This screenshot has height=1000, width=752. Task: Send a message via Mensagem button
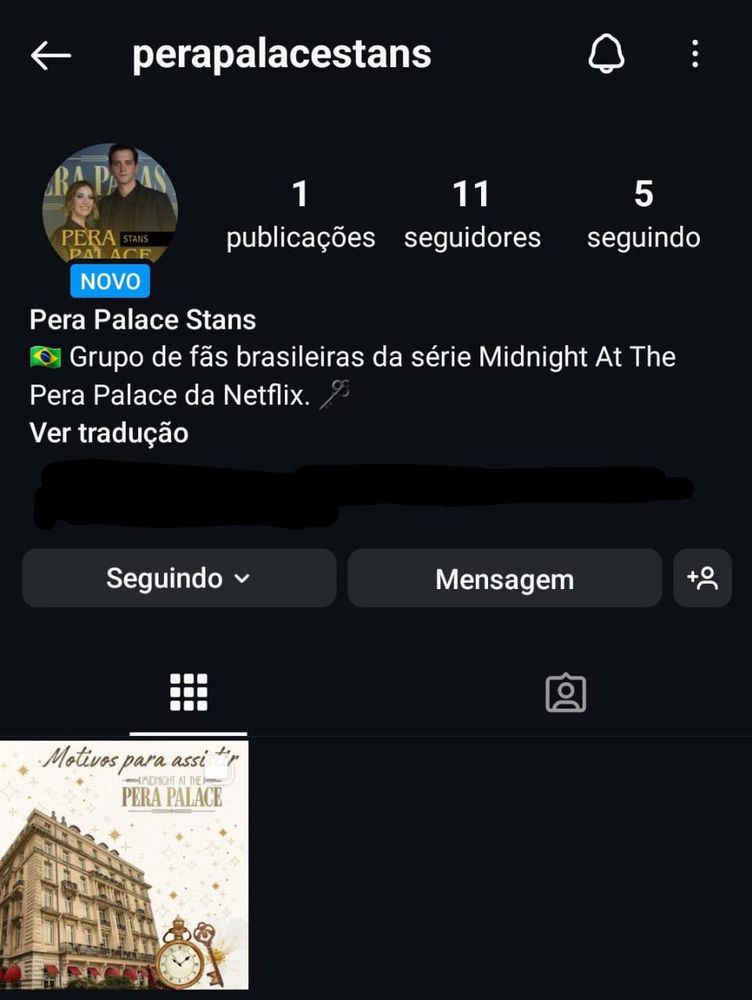coord(504,579)
